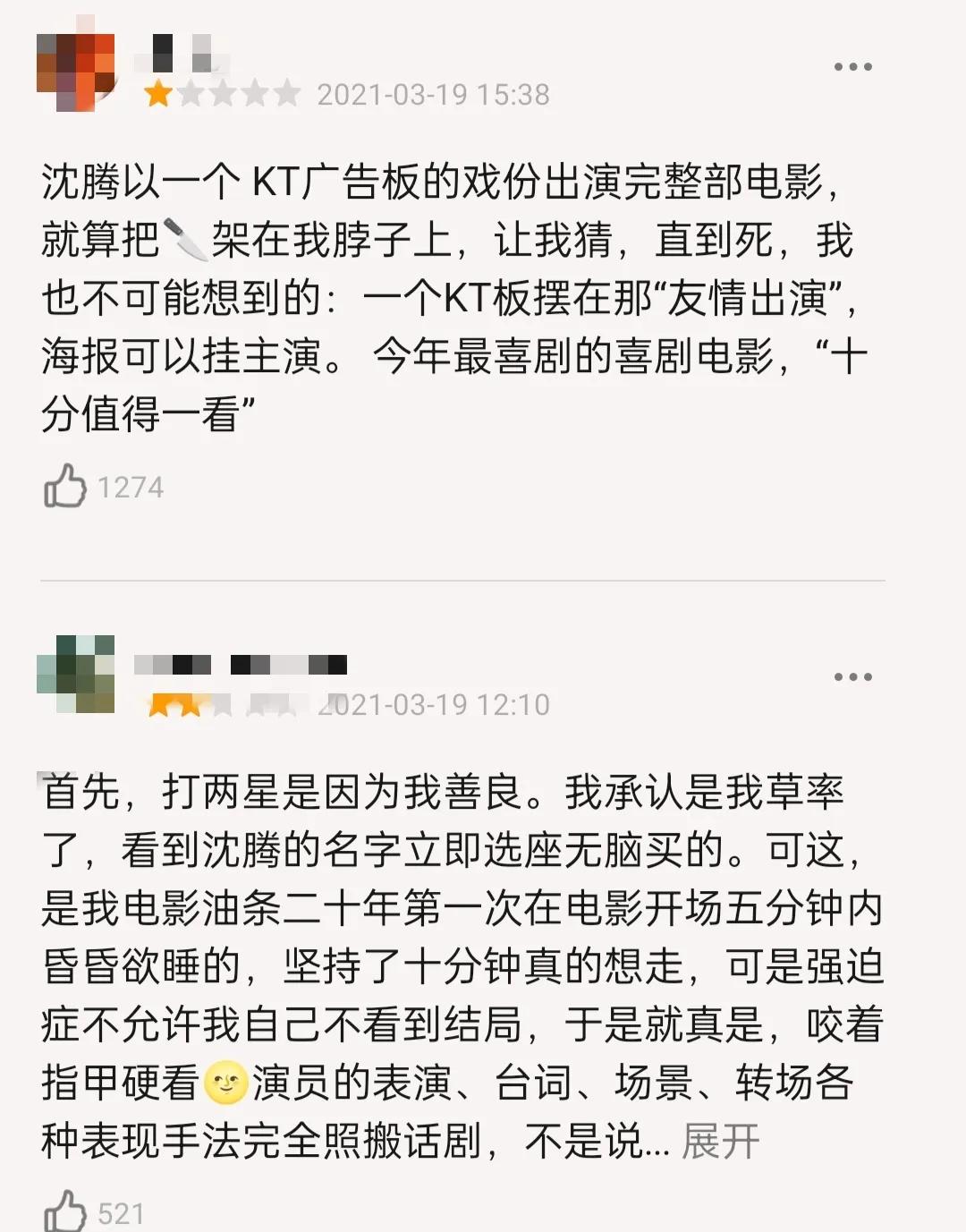Screen dimensions: 966x1232
Task: Like the review with 521 likes
Action: point(65,1211)
